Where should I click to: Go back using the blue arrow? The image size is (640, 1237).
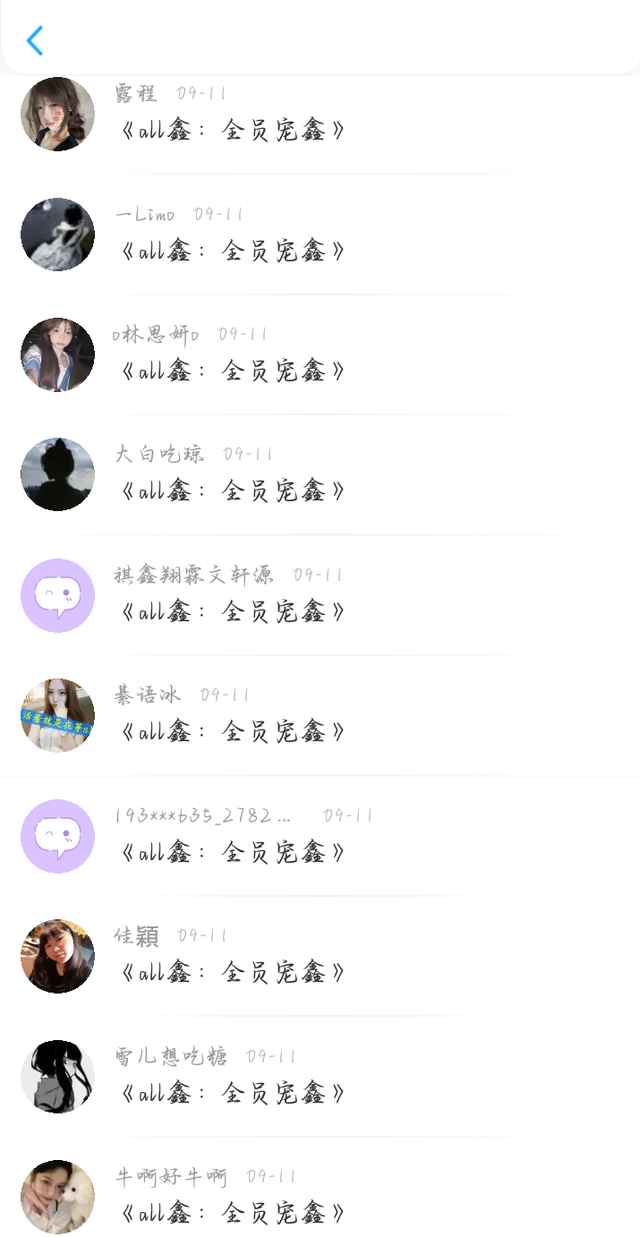click(35, 41)
